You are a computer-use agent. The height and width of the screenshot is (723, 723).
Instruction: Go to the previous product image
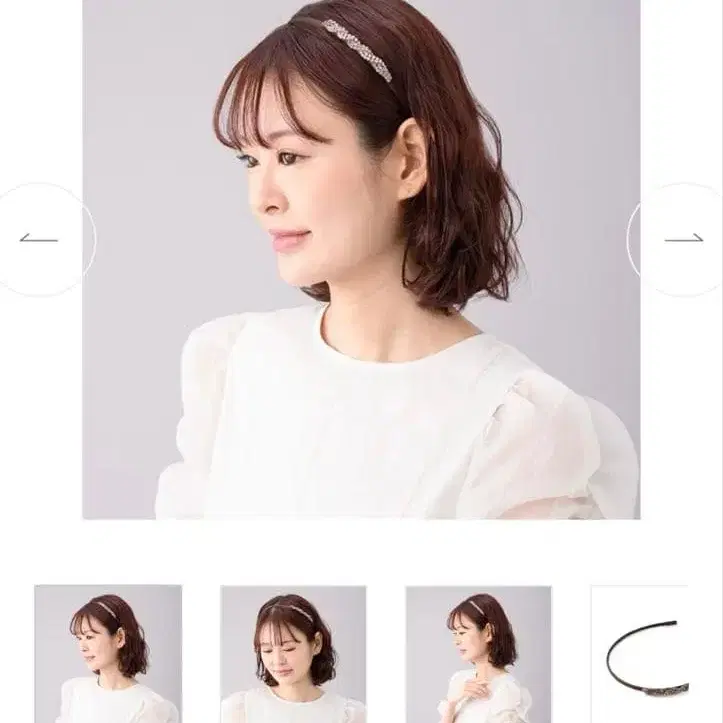coord(39,239)
